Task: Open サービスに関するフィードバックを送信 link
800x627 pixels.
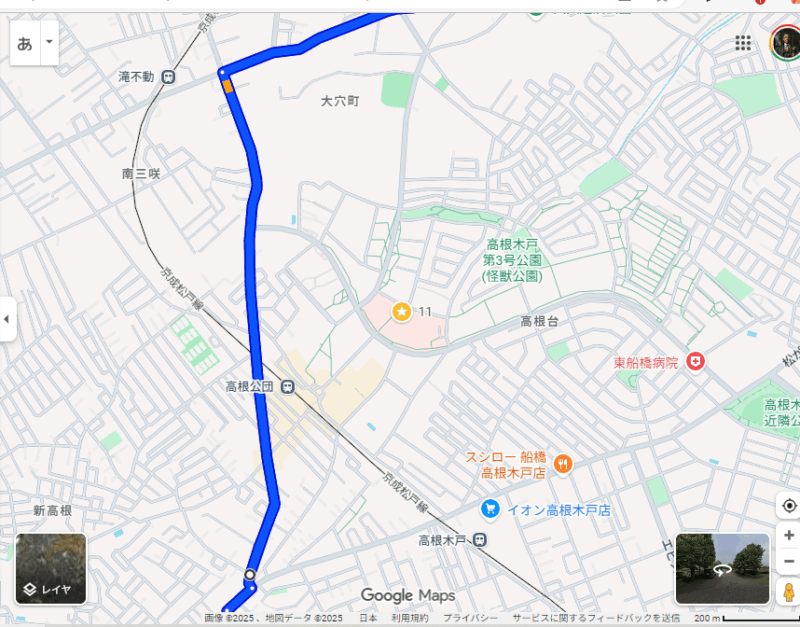Action: 596,618
